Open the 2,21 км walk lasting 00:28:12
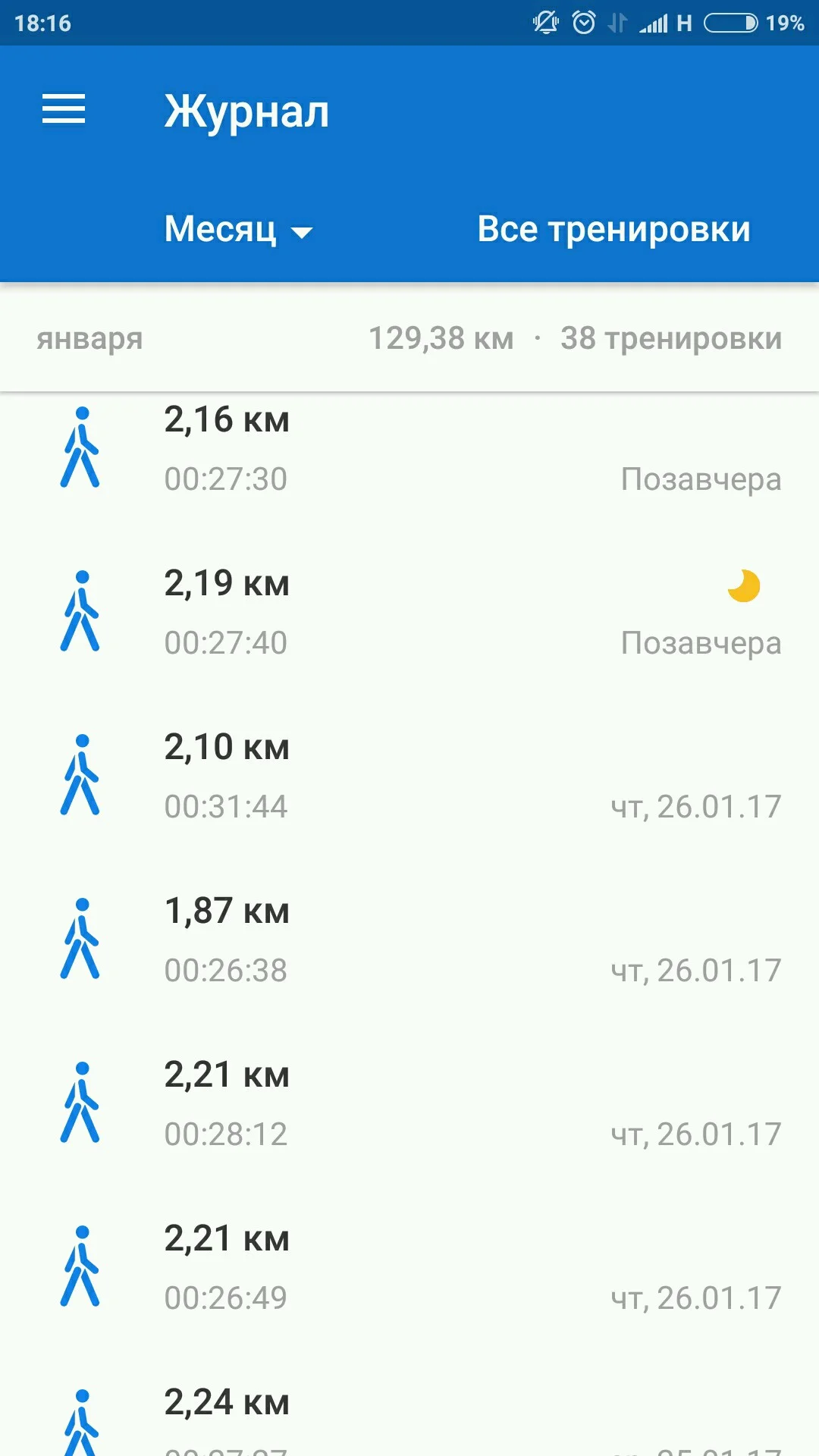819x1456 pixels. (409, 1104)
